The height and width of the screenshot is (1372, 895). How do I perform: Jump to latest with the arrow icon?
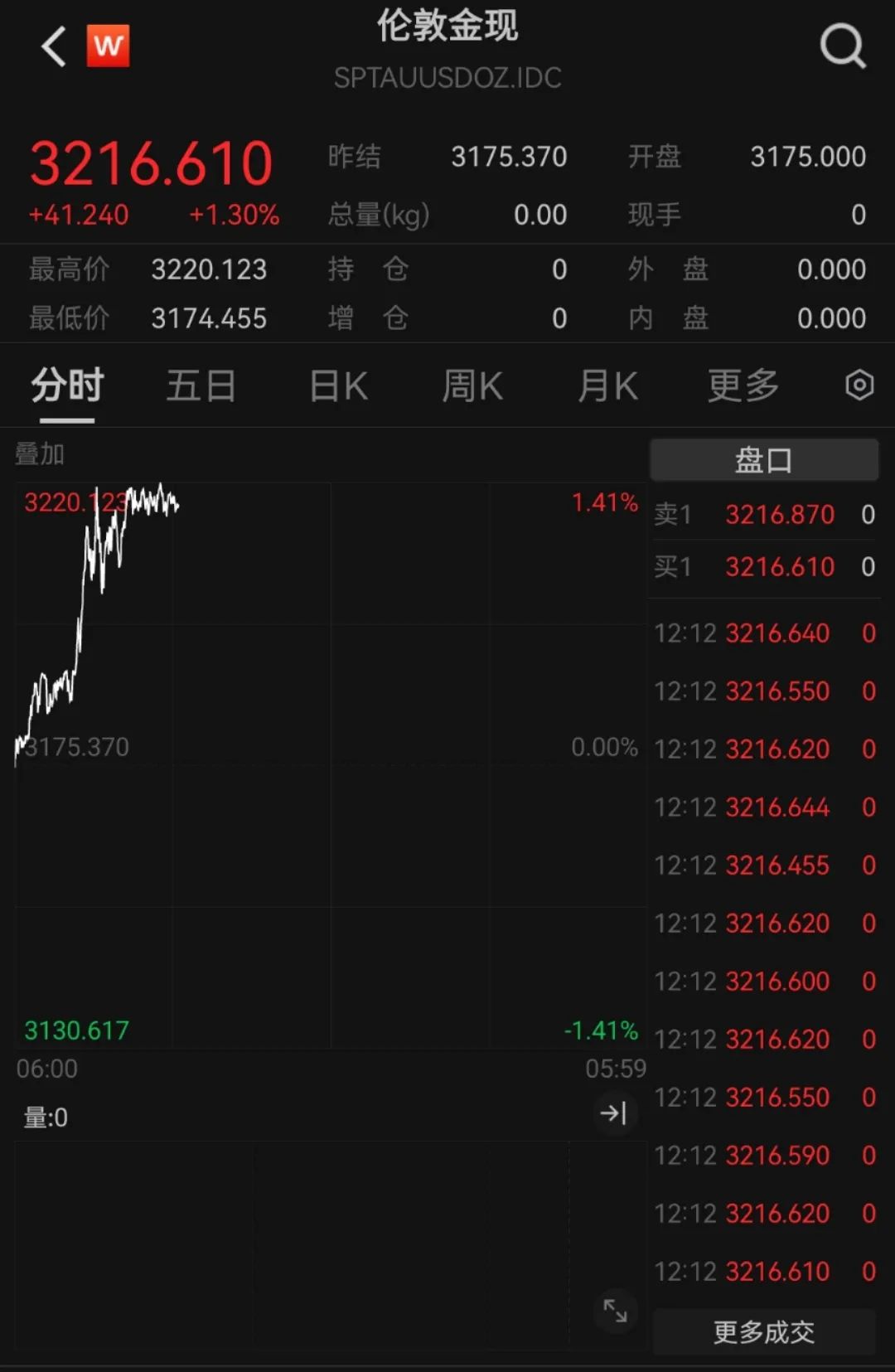pos(613,1113)
